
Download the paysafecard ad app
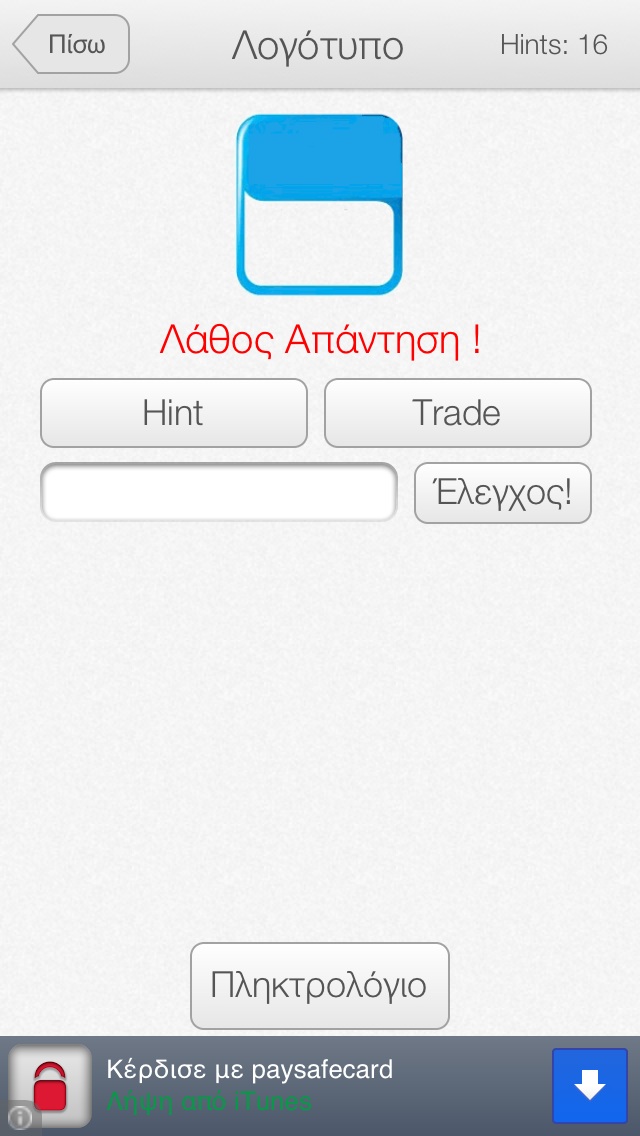[590, 1085]
